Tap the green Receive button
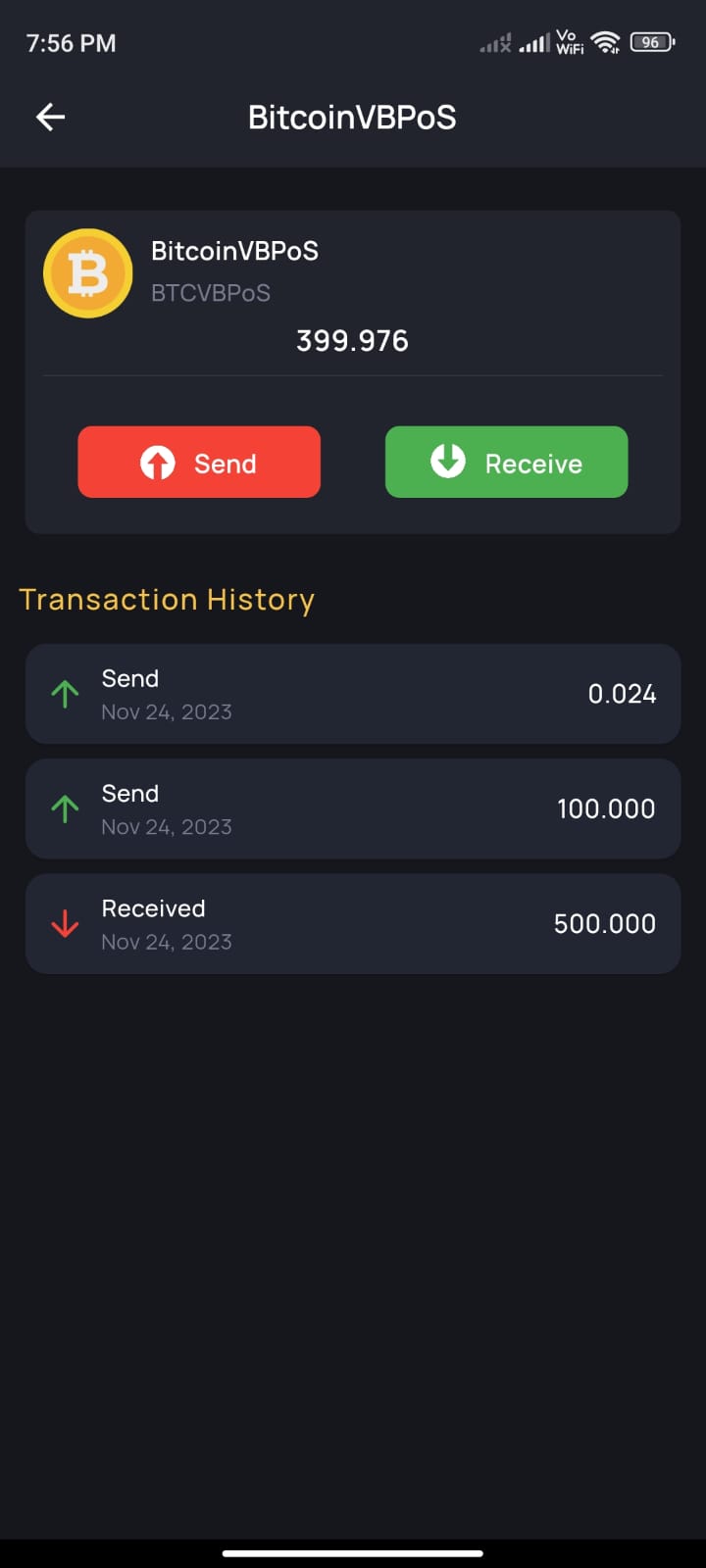 pos(506,463)
